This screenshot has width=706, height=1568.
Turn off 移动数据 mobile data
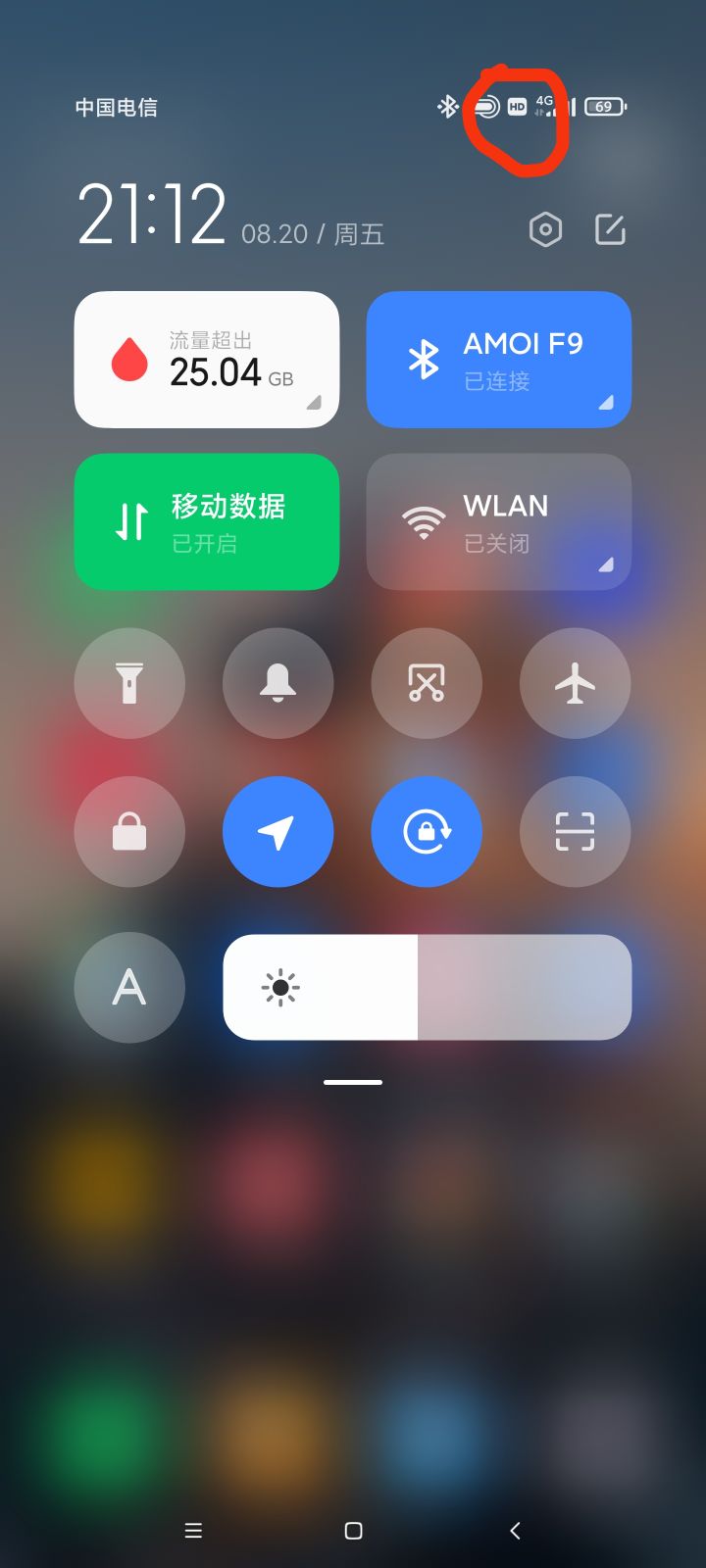(x=207, y=521)
